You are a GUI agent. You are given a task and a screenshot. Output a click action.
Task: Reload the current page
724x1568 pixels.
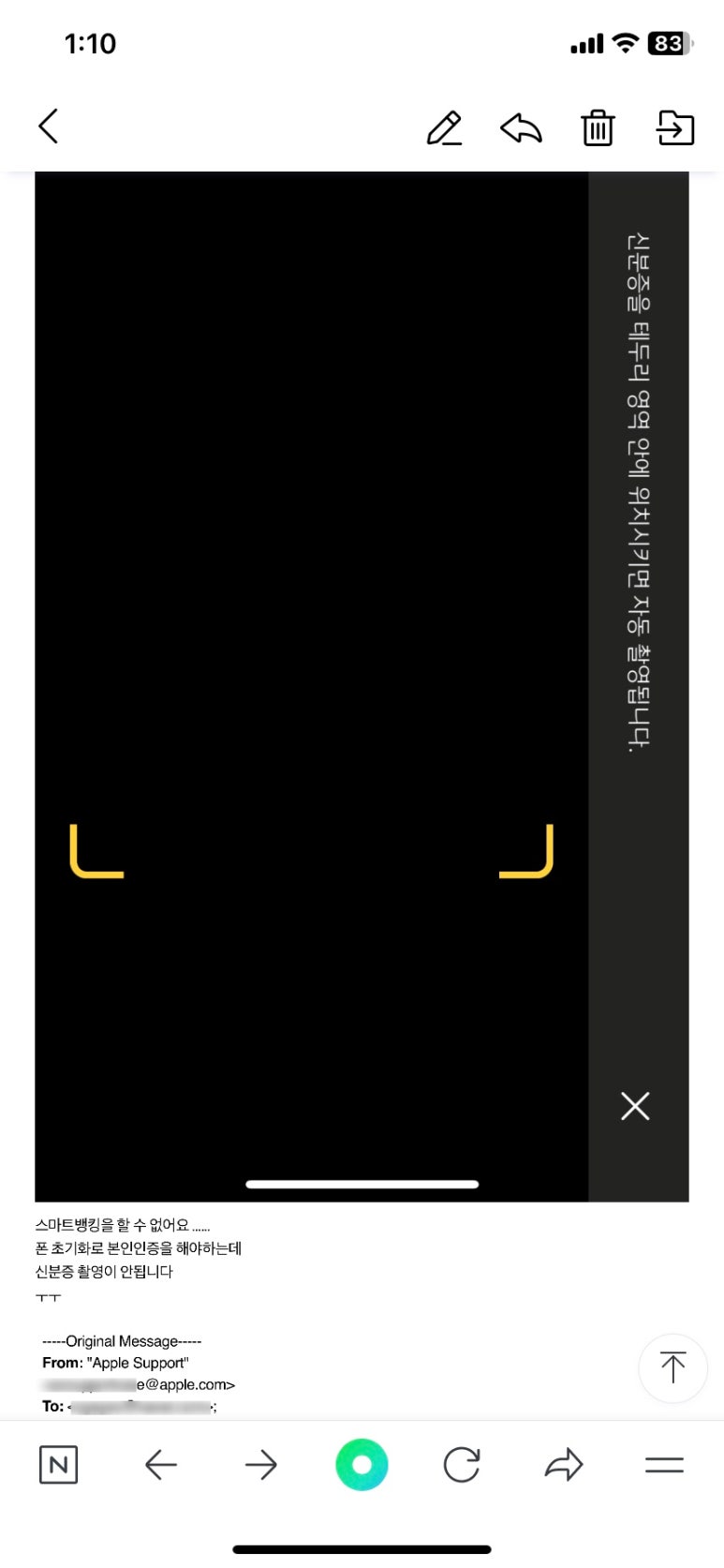tap(462, 1465)
